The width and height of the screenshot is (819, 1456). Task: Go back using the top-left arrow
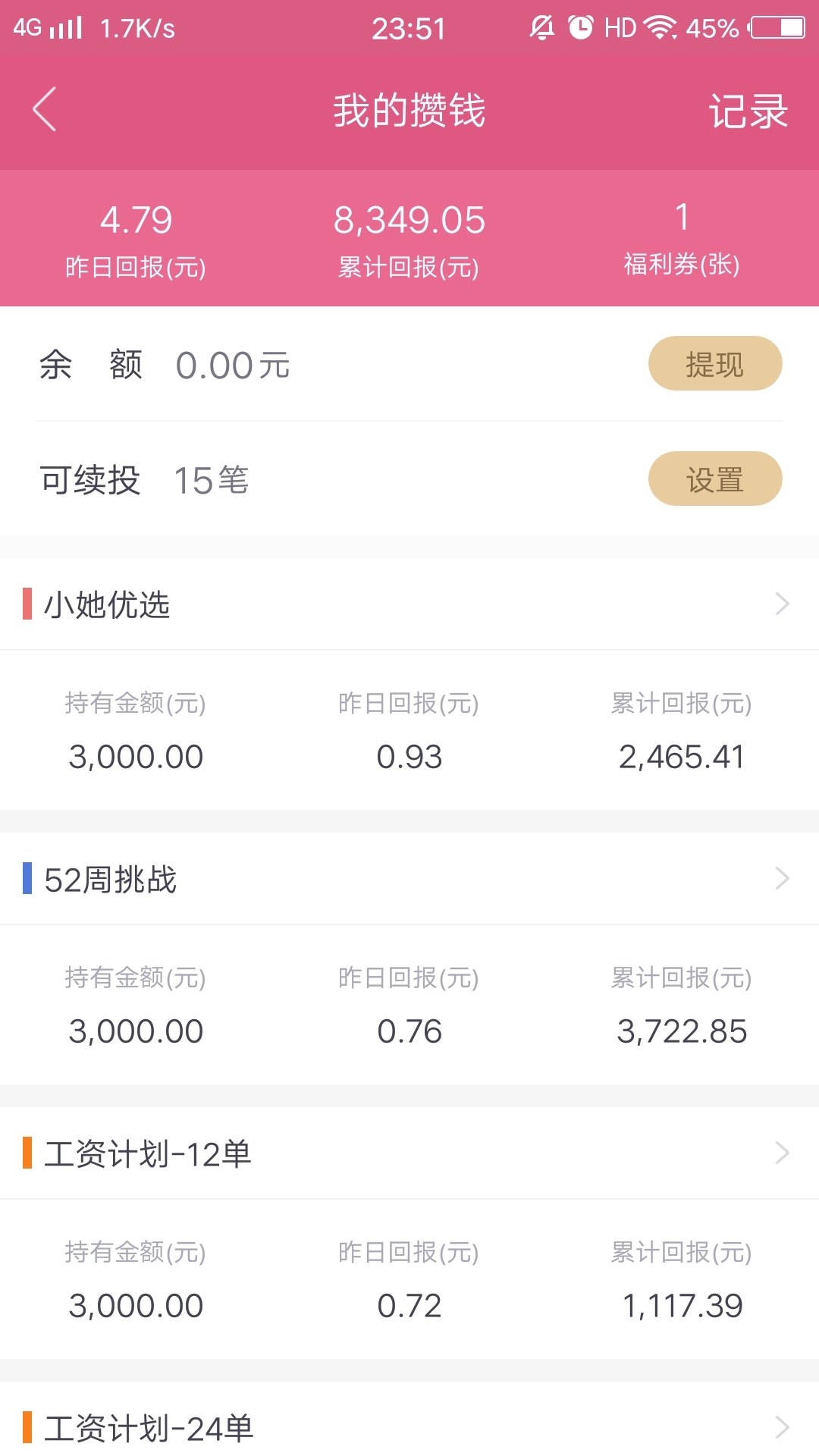(x=45, y=109)
